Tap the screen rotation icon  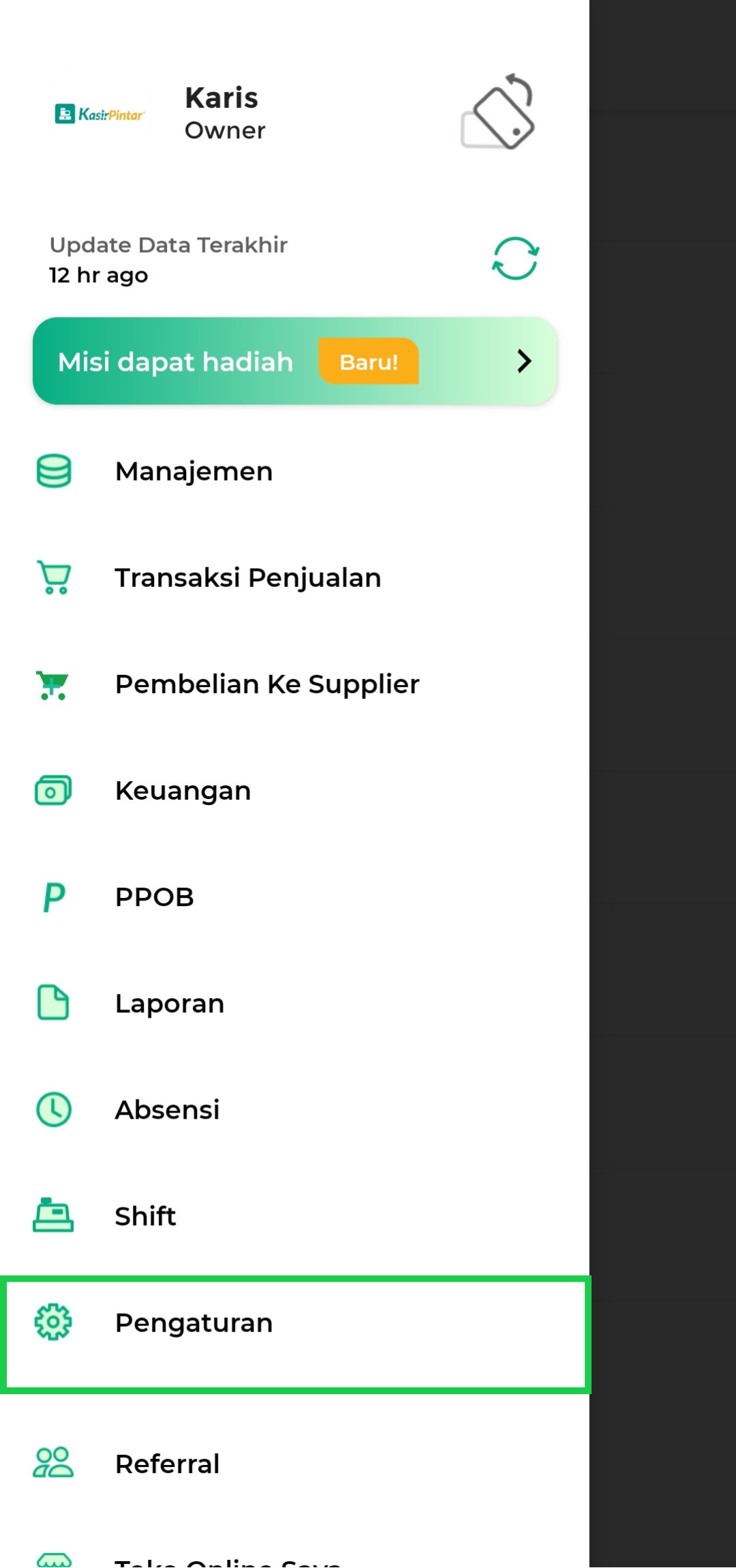click(498, 112)
